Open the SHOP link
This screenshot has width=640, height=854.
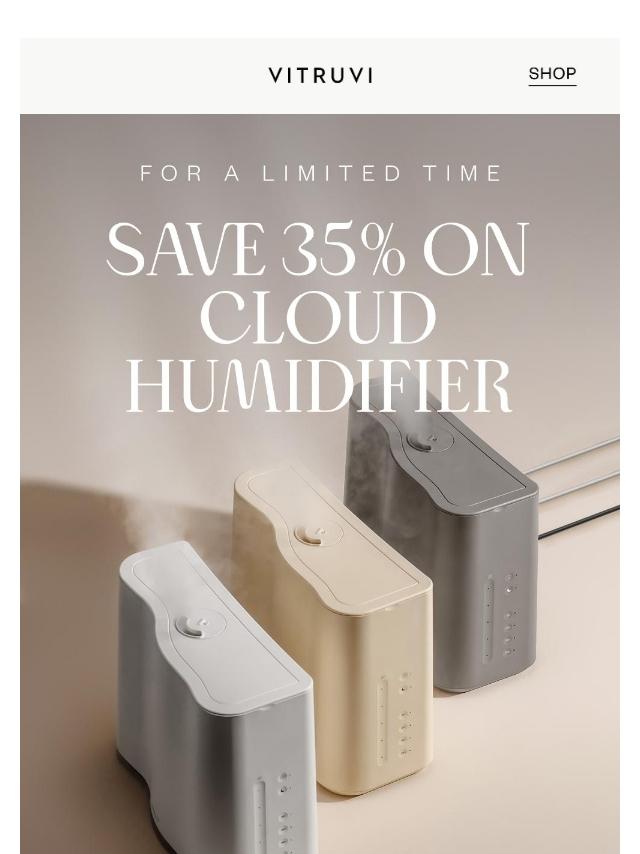(x=552, y=74)
